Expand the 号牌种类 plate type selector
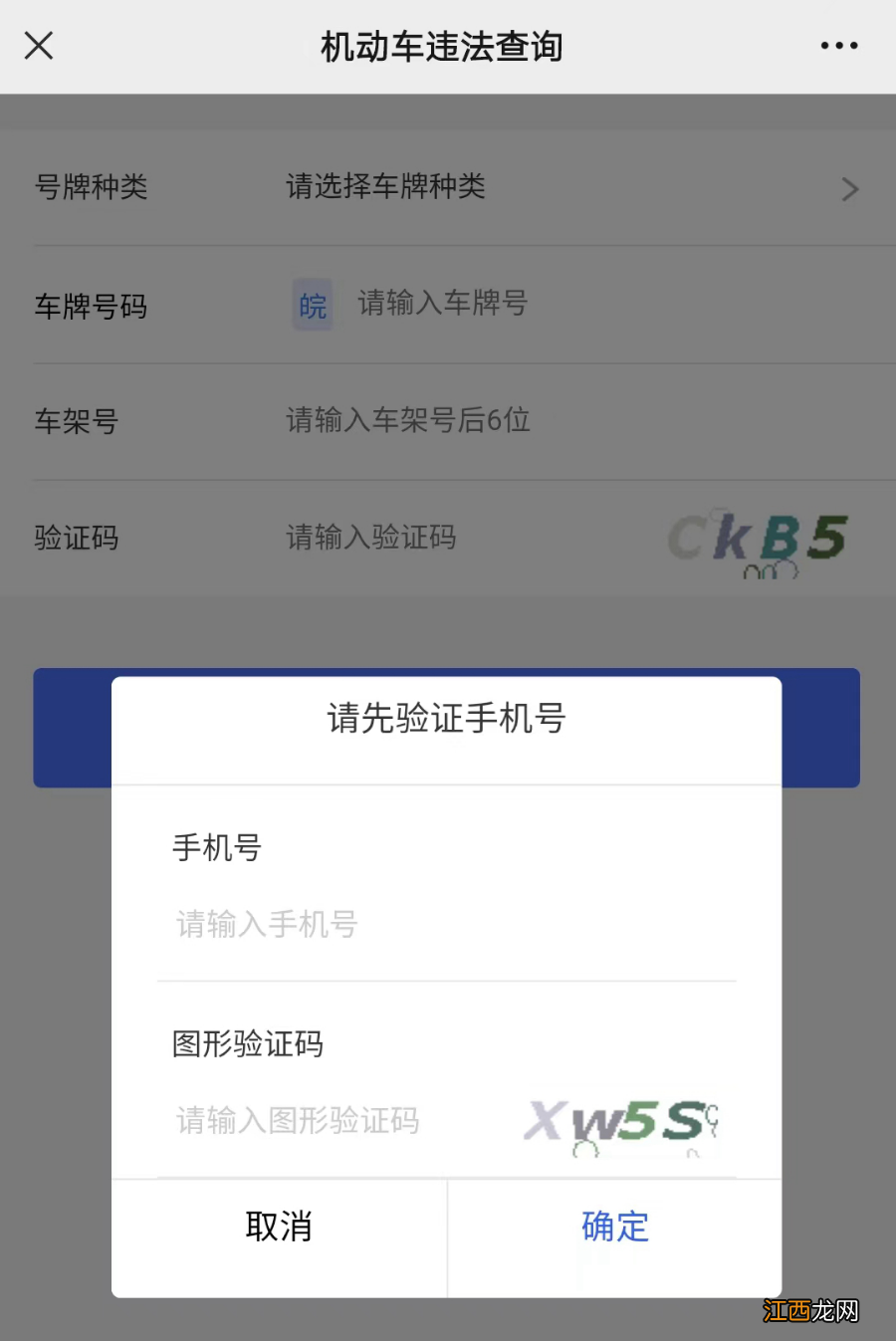 point(448,189)
